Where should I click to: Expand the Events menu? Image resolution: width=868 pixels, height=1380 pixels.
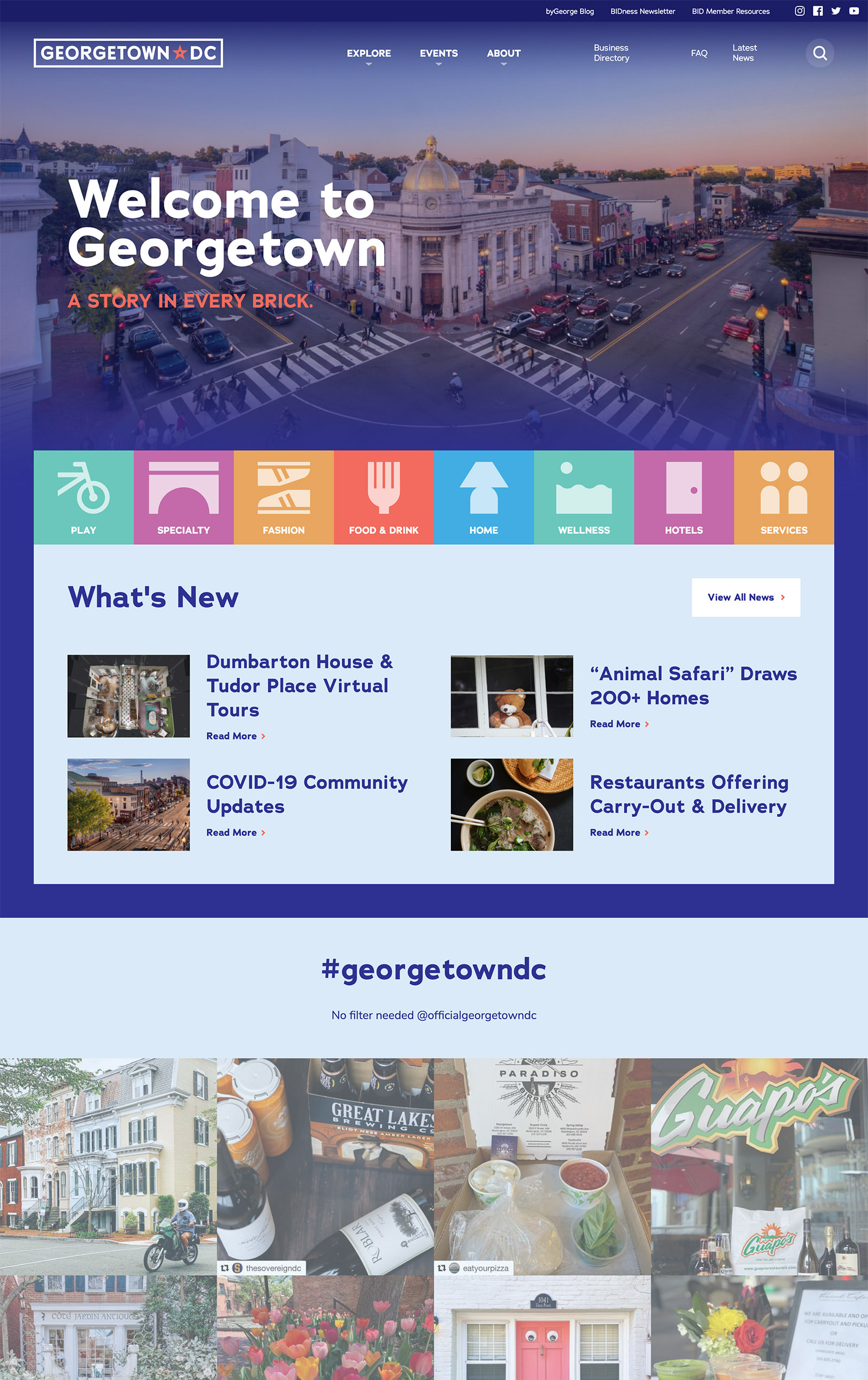[x=438, y=53]
